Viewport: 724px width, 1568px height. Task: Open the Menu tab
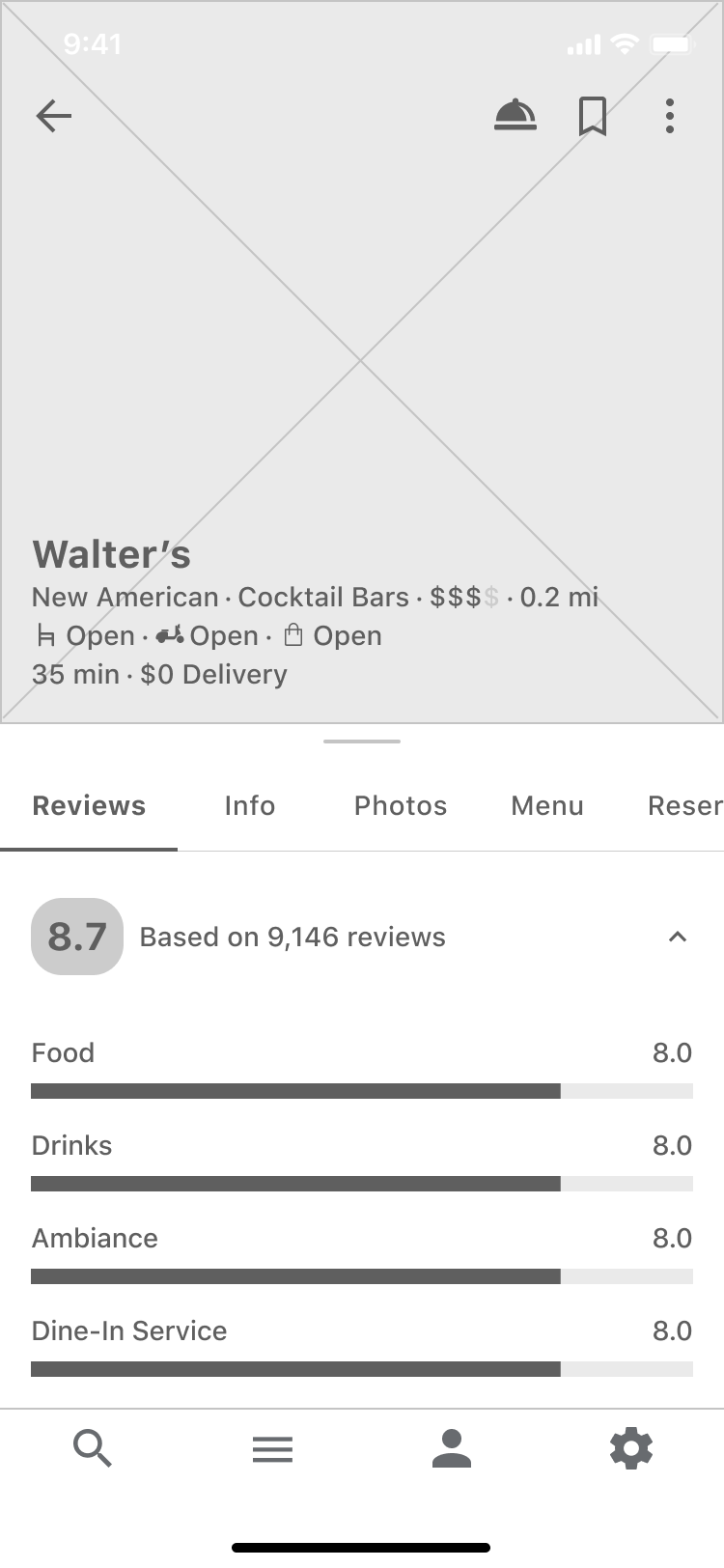coord(546,806)
